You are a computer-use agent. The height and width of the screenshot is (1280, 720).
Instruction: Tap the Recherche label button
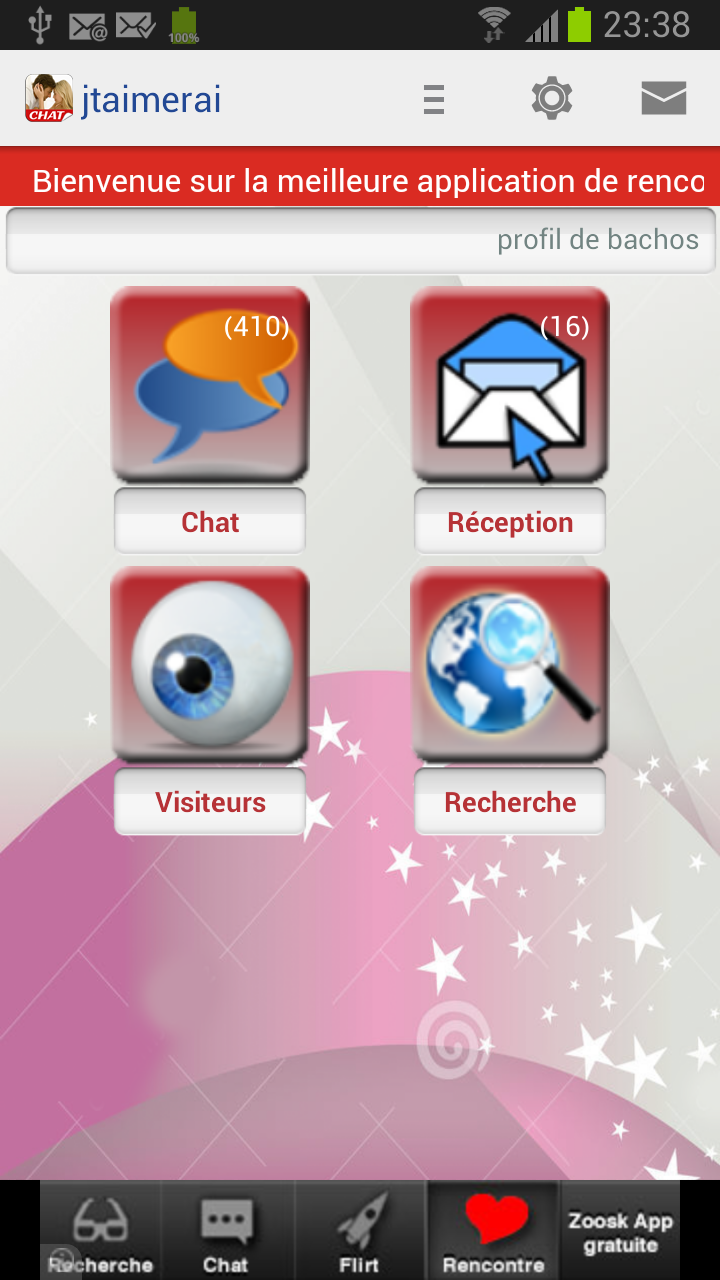[x=510, y=802]
